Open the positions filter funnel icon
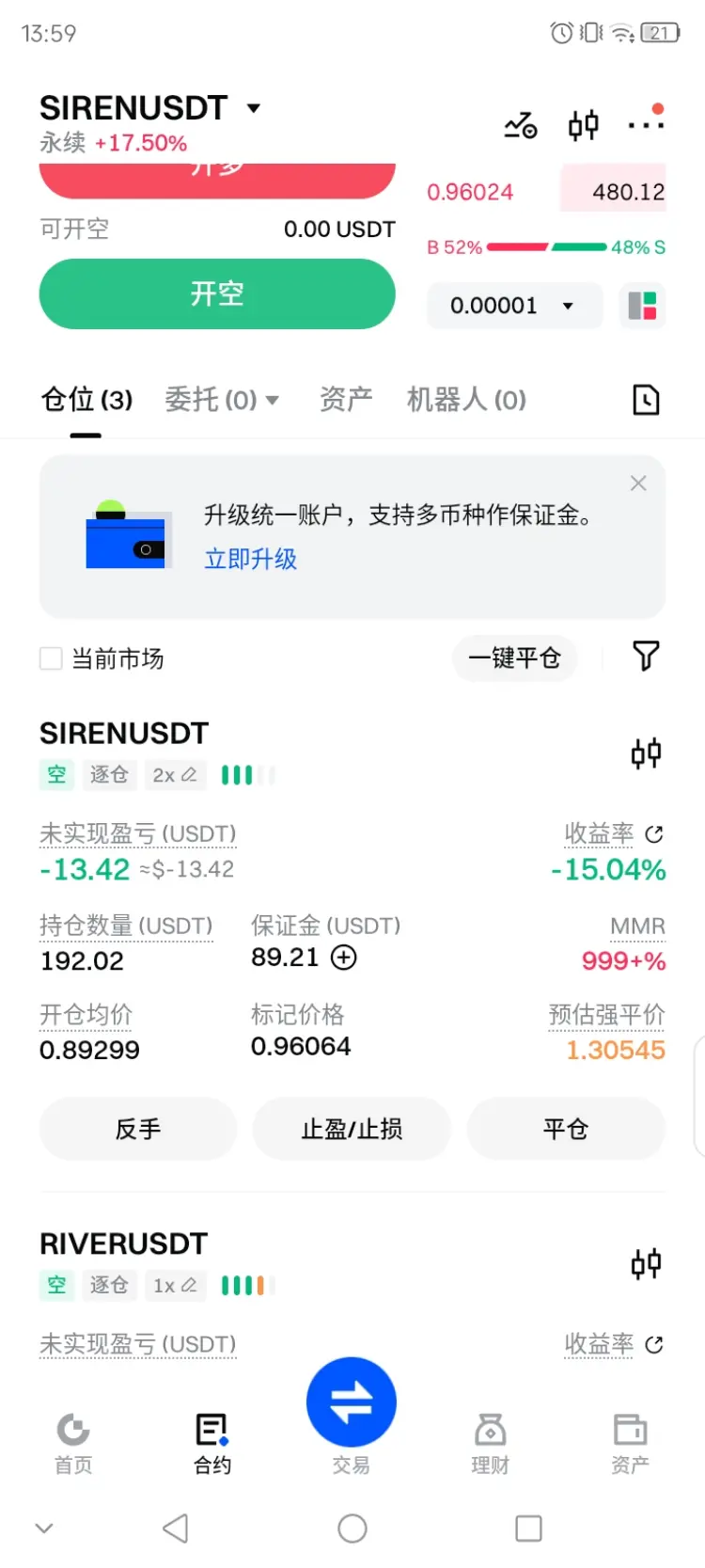Image resolution: width=705 pixels, height=1568 pixels. (646, 656)
